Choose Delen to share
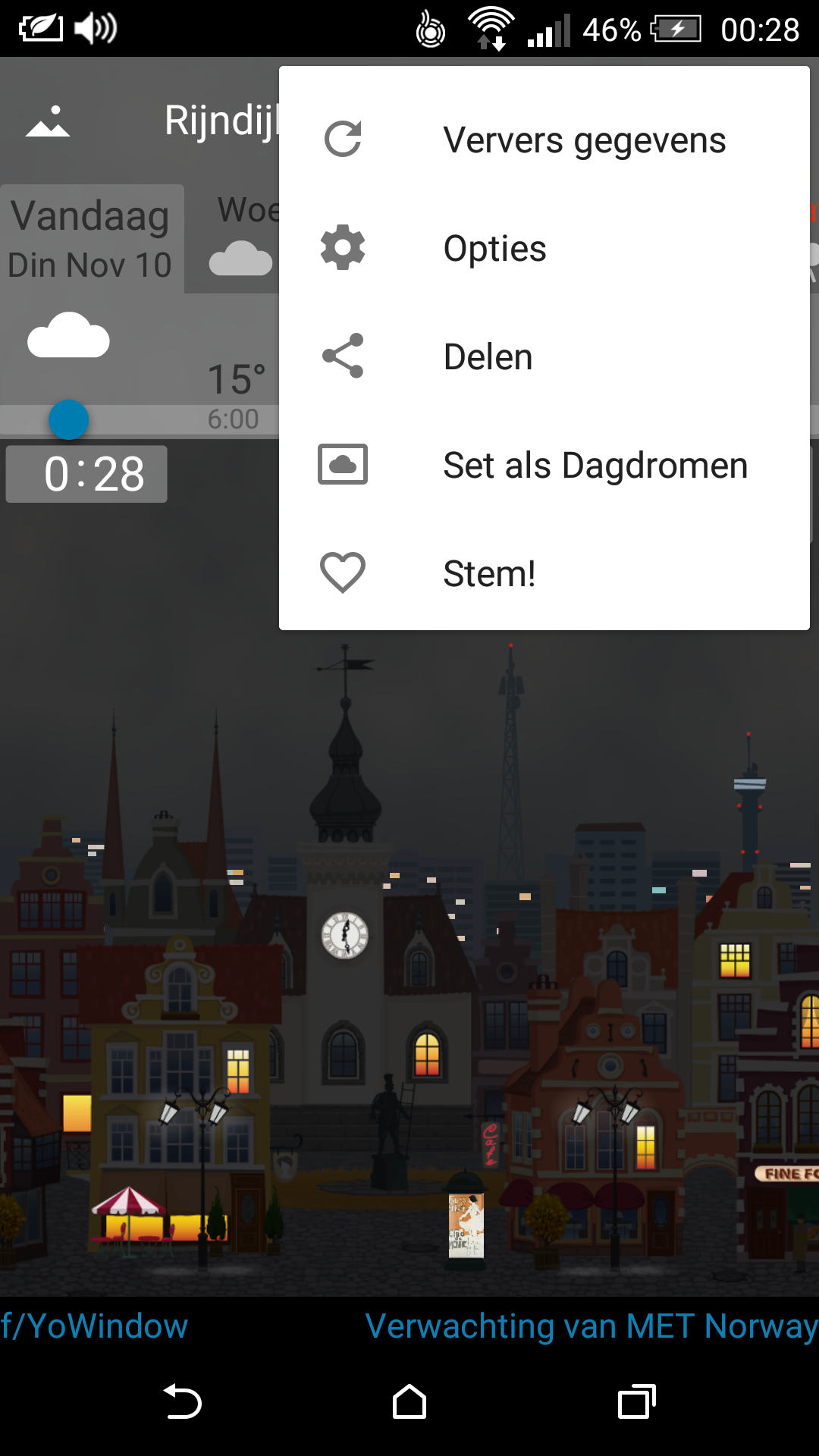 544,357
